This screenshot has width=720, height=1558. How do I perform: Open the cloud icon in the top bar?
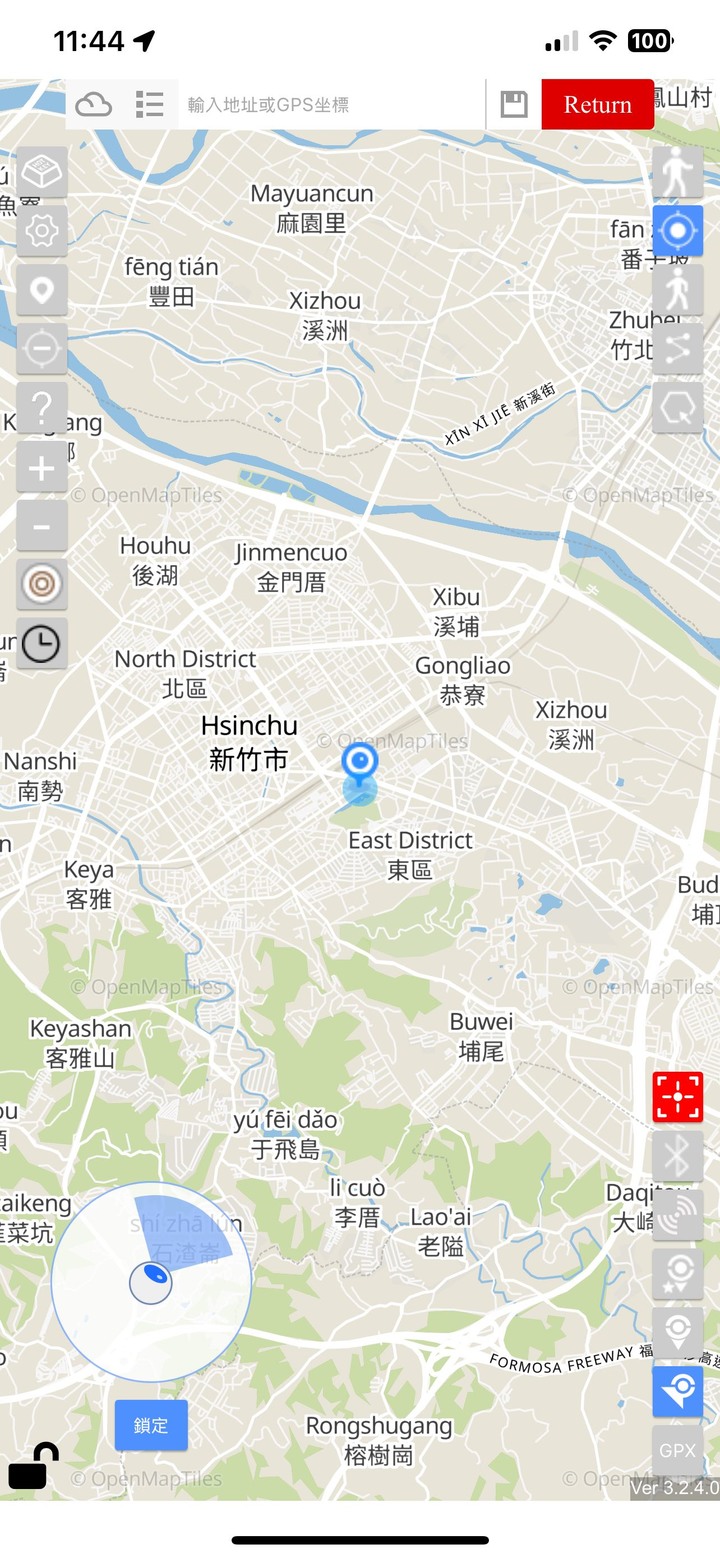click(93, 105)
